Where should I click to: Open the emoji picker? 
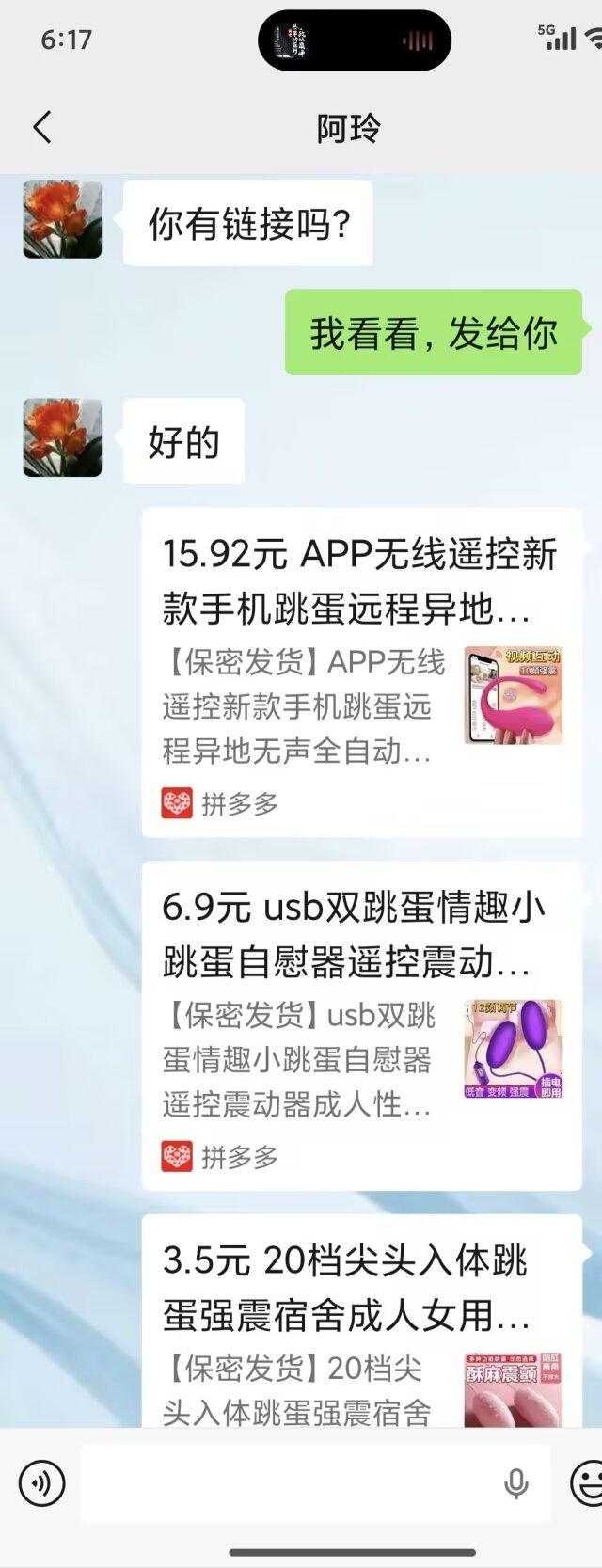tap(587, 1484)
